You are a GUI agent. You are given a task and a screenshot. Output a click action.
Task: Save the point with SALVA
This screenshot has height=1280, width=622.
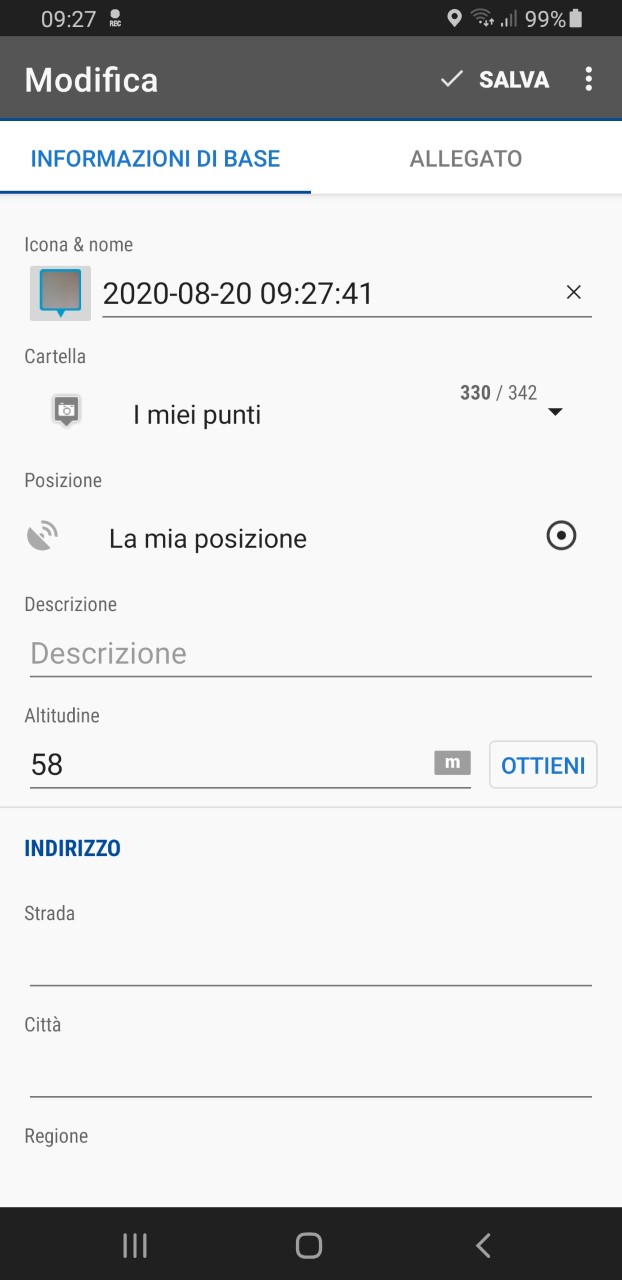pyautogui.click(x=496, y=80)
